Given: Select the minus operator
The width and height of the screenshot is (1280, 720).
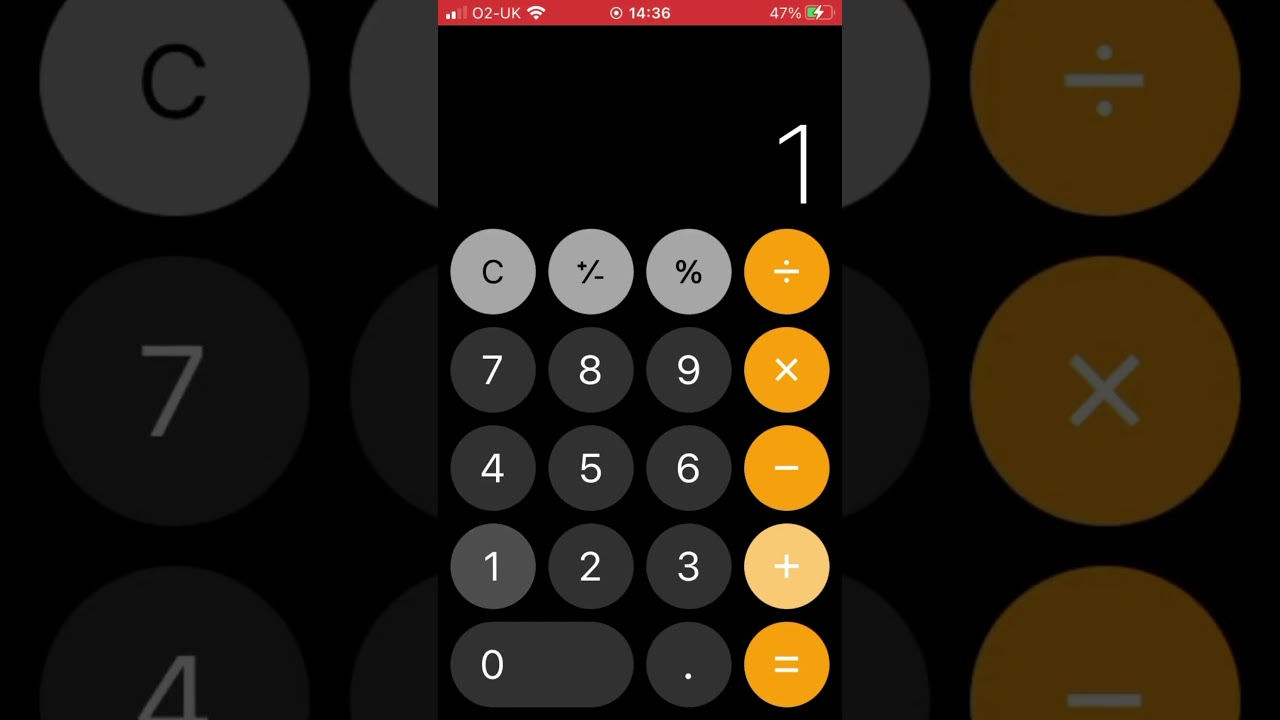Looking at the screenshot, I should (x=786, y=468).
